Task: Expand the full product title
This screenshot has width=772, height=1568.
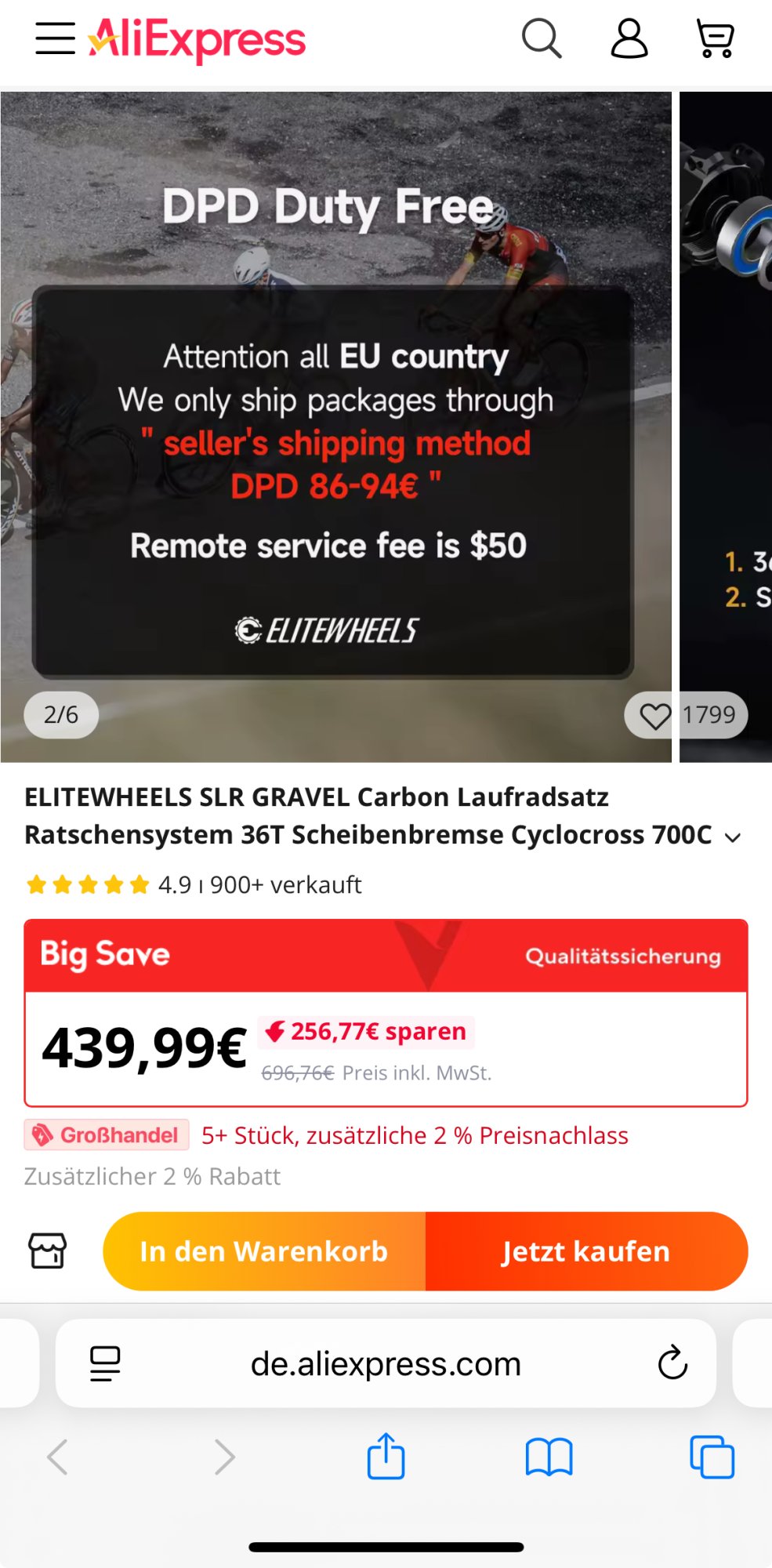Action: (733, 837)
